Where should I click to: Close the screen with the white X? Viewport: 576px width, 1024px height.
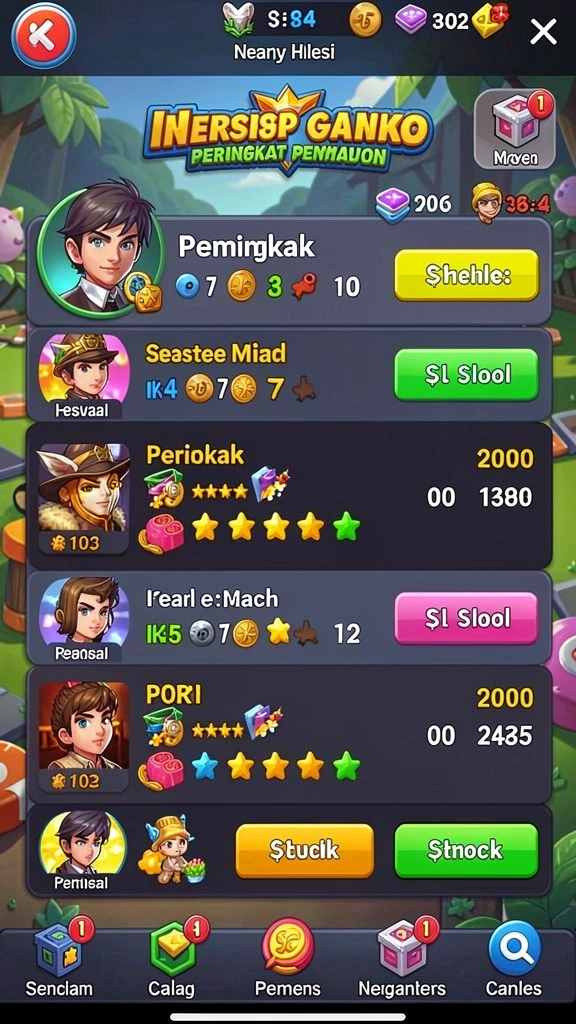click(543, 31)
